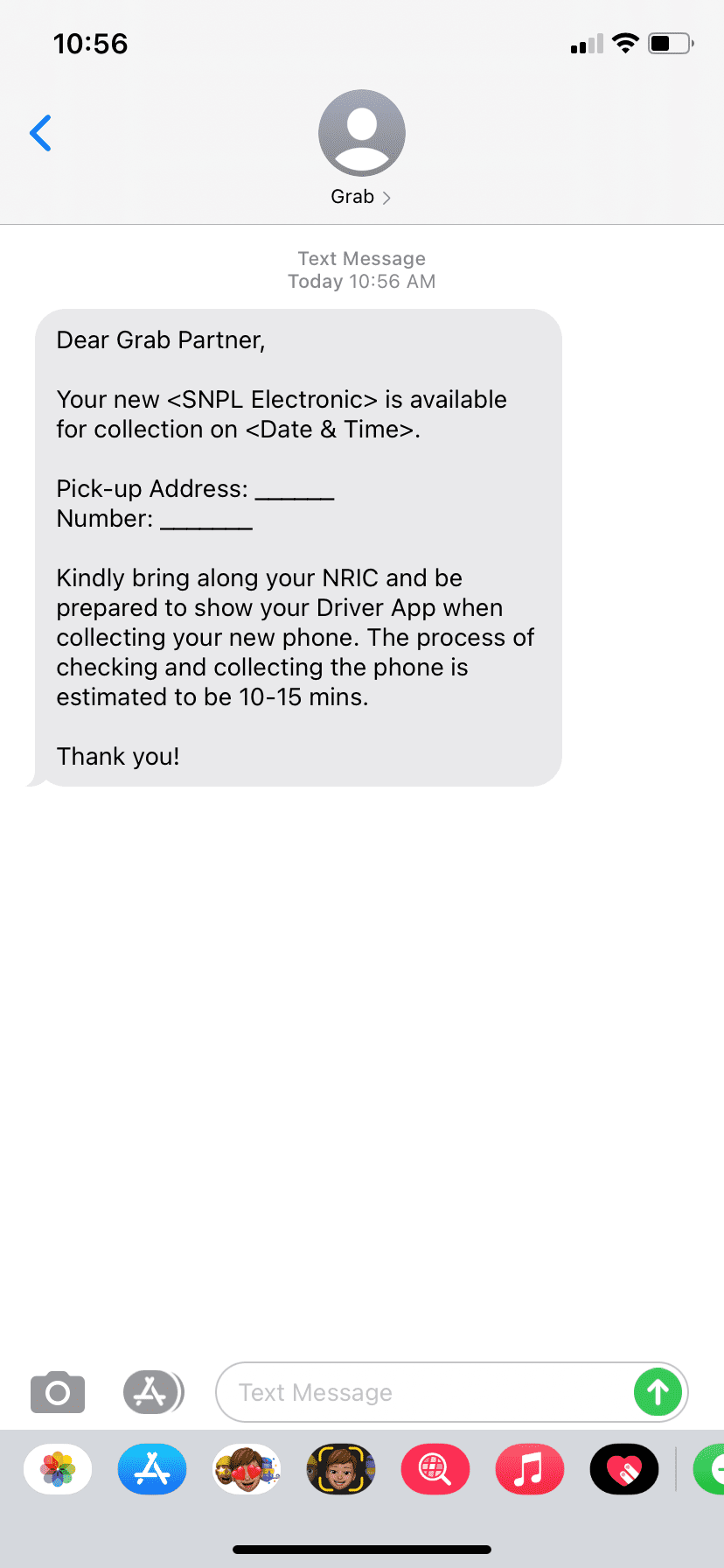Open the Digital Touch heart app
This screenshot has height=1568, width=724.
[x=624, y=1469]
